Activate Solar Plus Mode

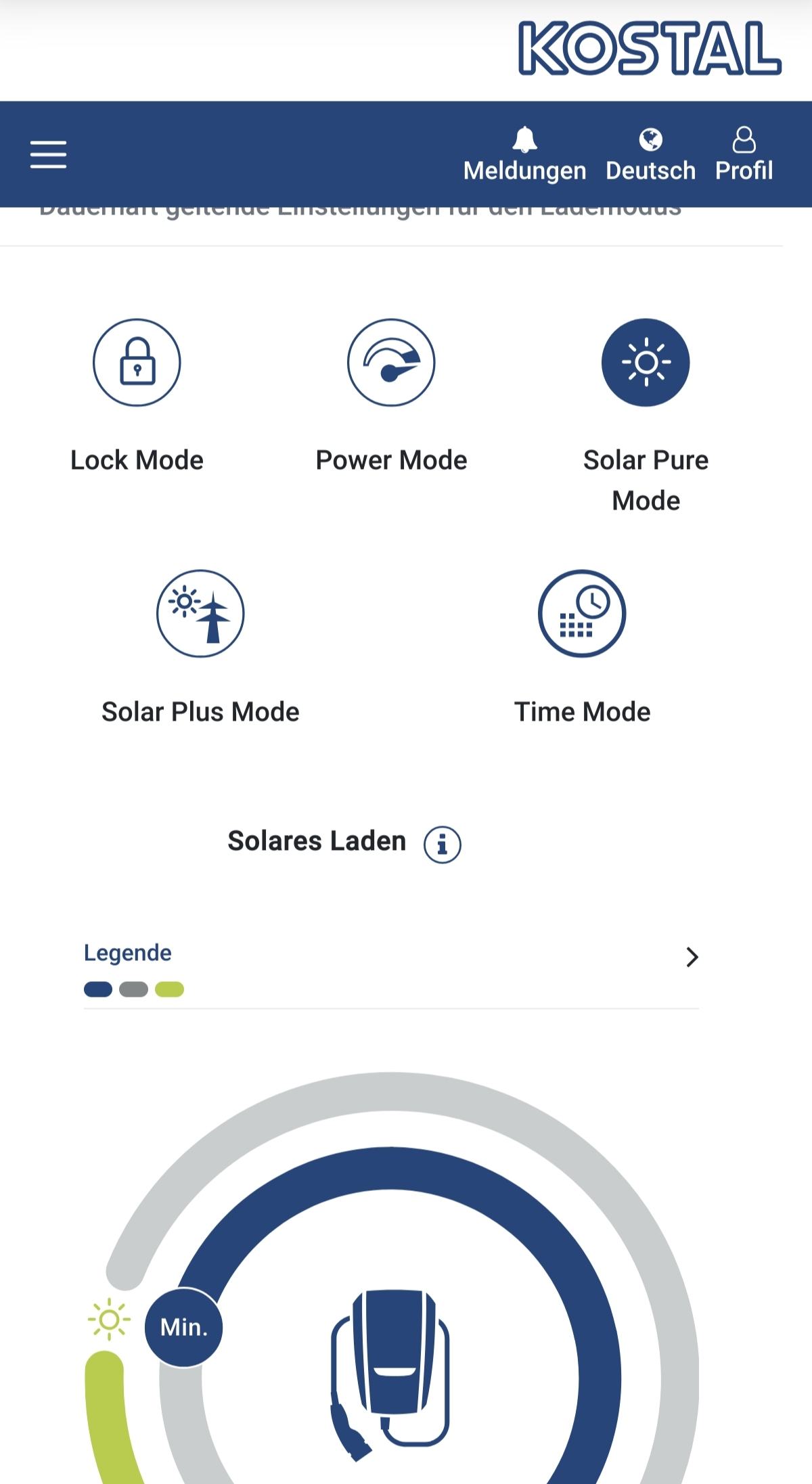click(200, 614)
